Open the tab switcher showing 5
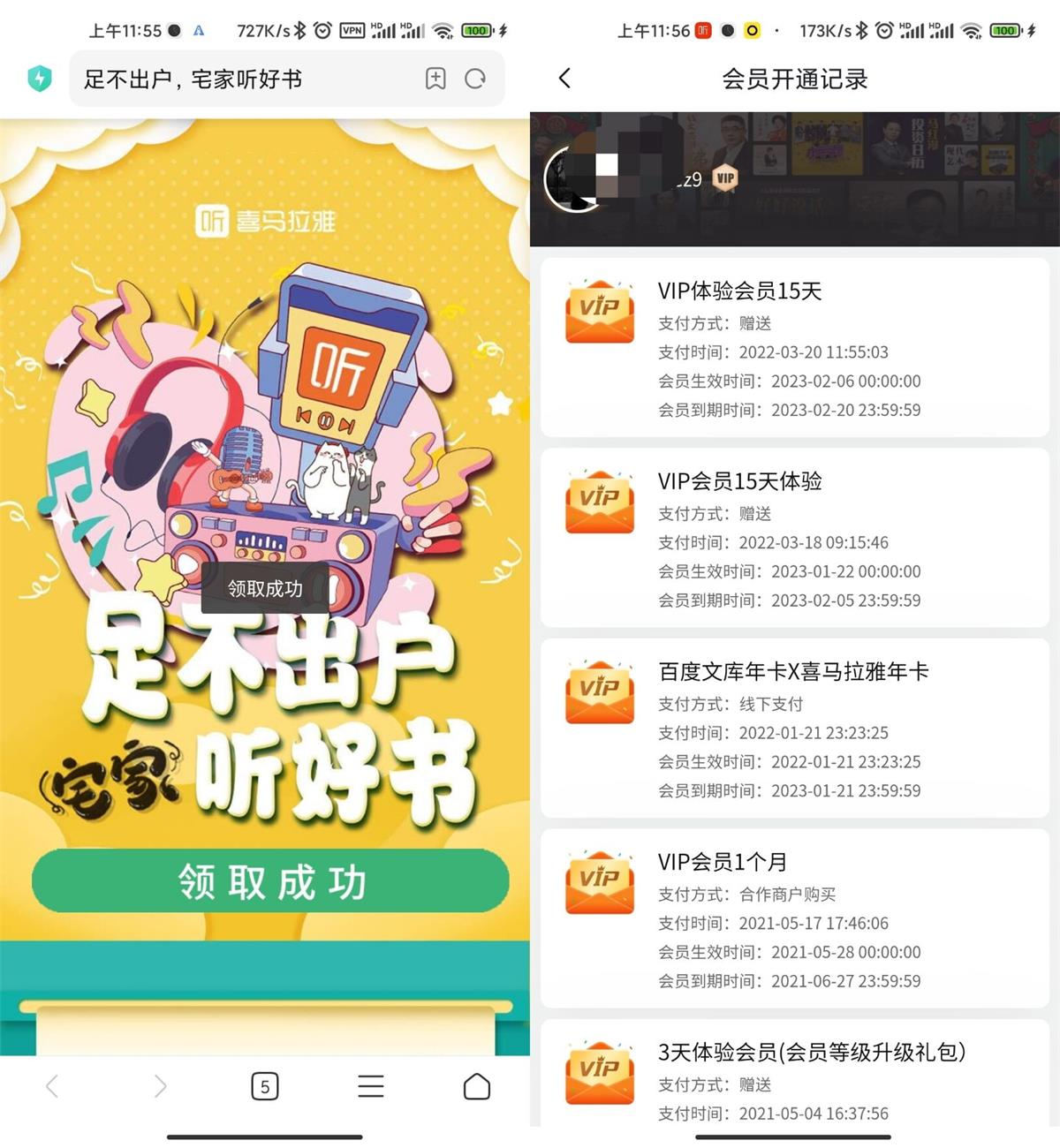This screenshot has width=1060, height=1148. (264, 1086)
